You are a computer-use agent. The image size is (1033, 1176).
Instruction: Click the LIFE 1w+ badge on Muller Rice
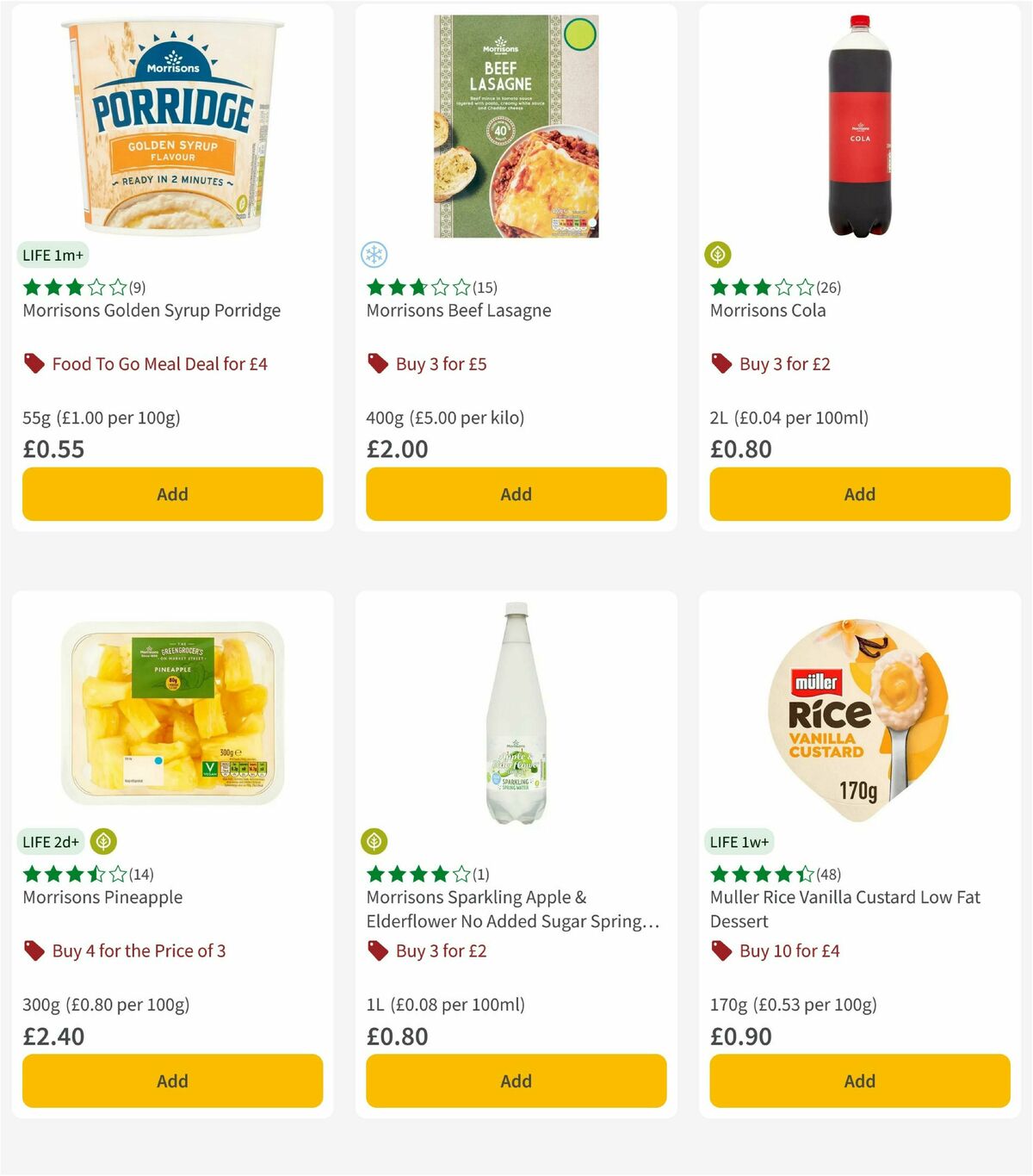point(738,840)
